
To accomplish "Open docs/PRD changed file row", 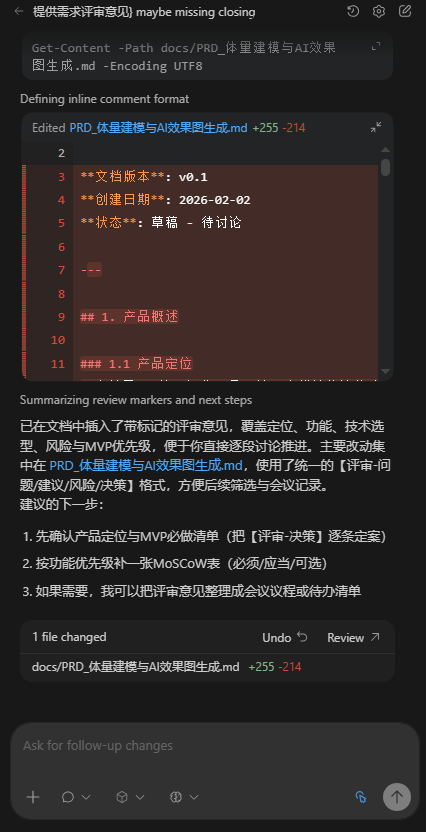I will 207,667.
